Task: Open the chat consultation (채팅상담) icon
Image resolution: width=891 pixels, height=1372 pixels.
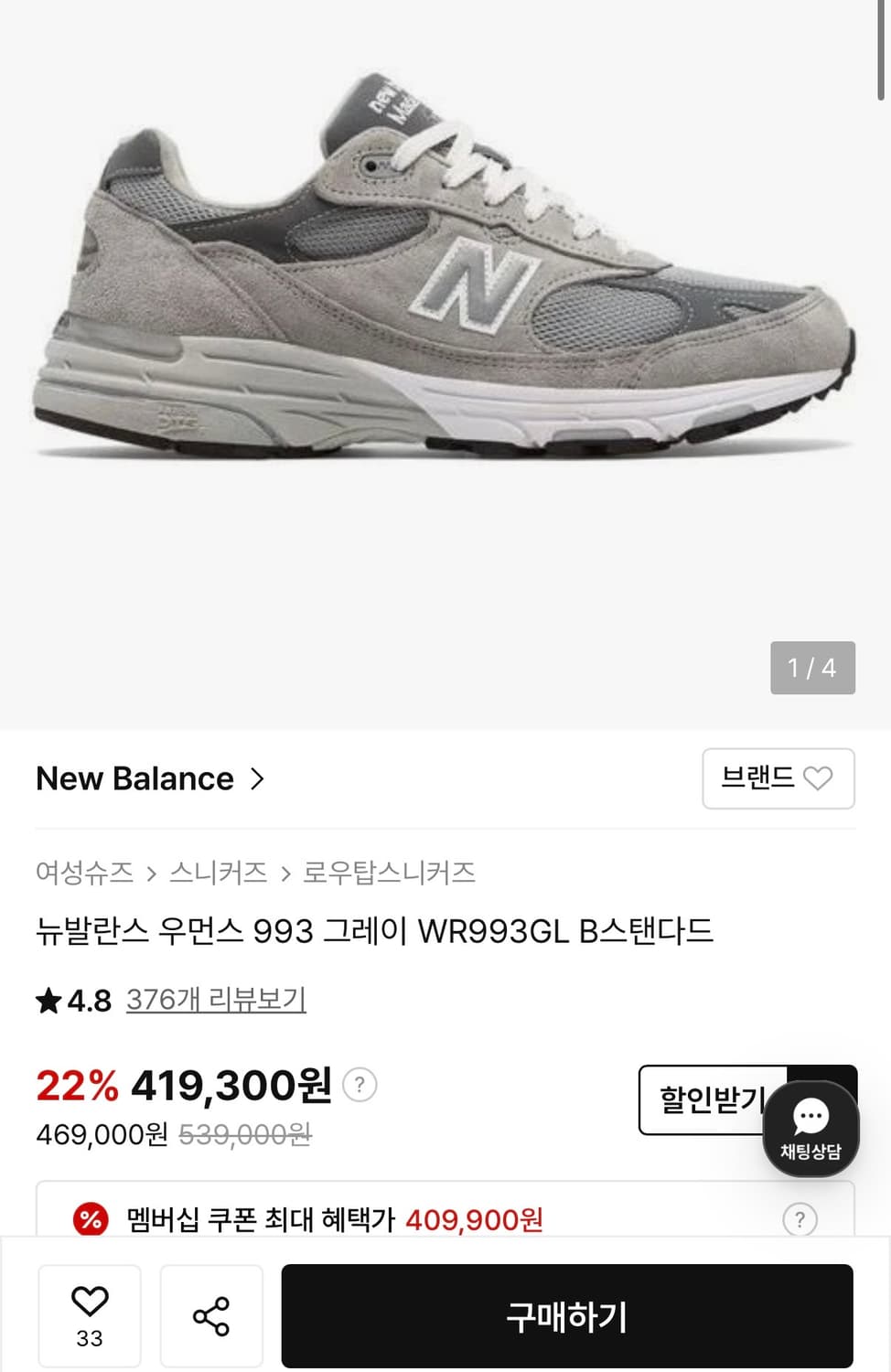Action: coord(810,1130)
